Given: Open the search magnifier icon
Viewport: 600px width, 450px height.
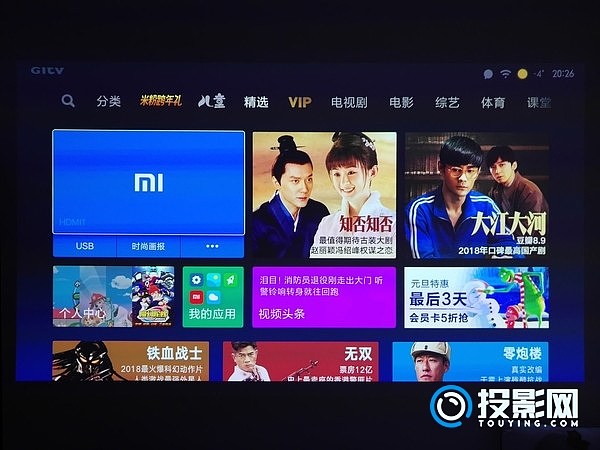Looking at the screenshot, I should [x=67, y=101].
